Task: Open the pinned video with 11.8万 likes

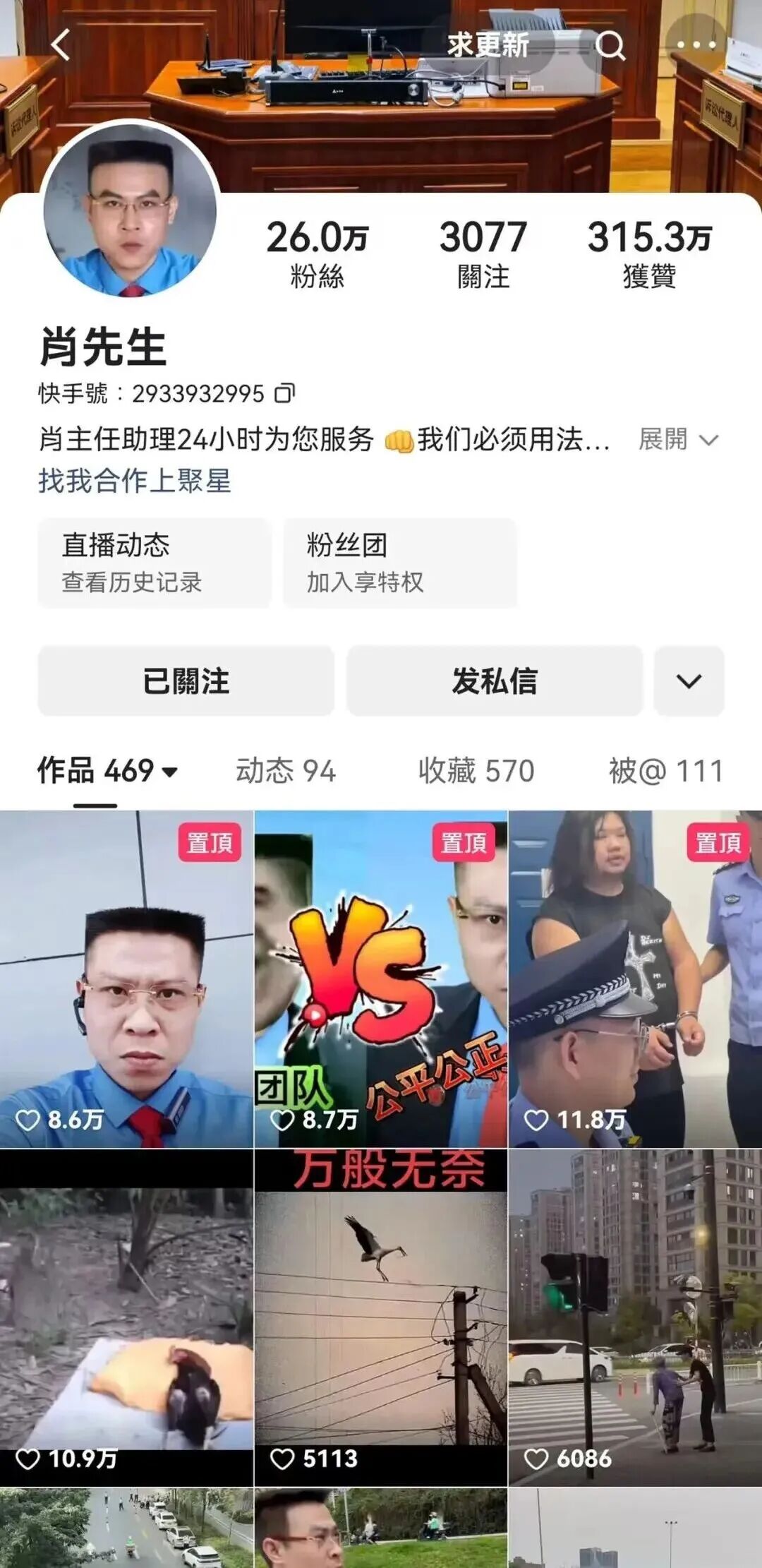Action: point(635,978)
